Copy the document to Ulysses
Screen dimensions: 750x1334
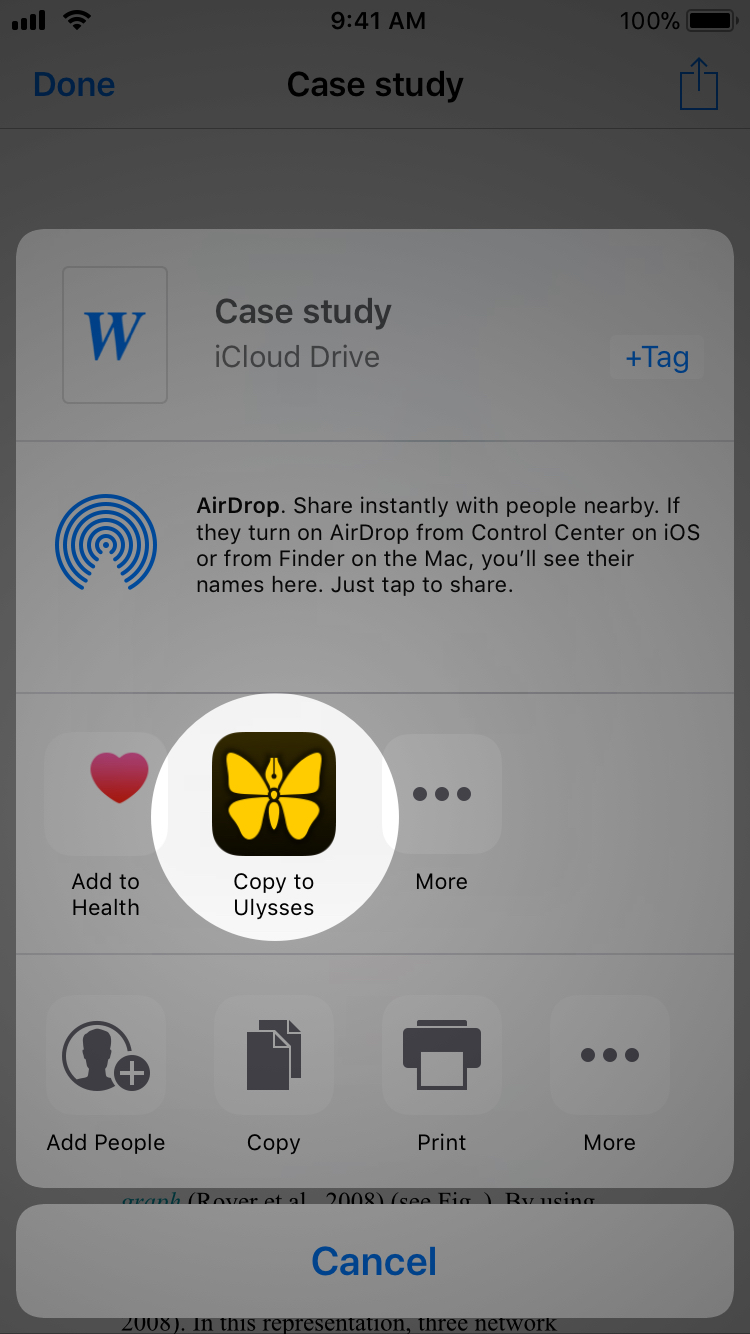pyautogui.click(x=274, y=794)
